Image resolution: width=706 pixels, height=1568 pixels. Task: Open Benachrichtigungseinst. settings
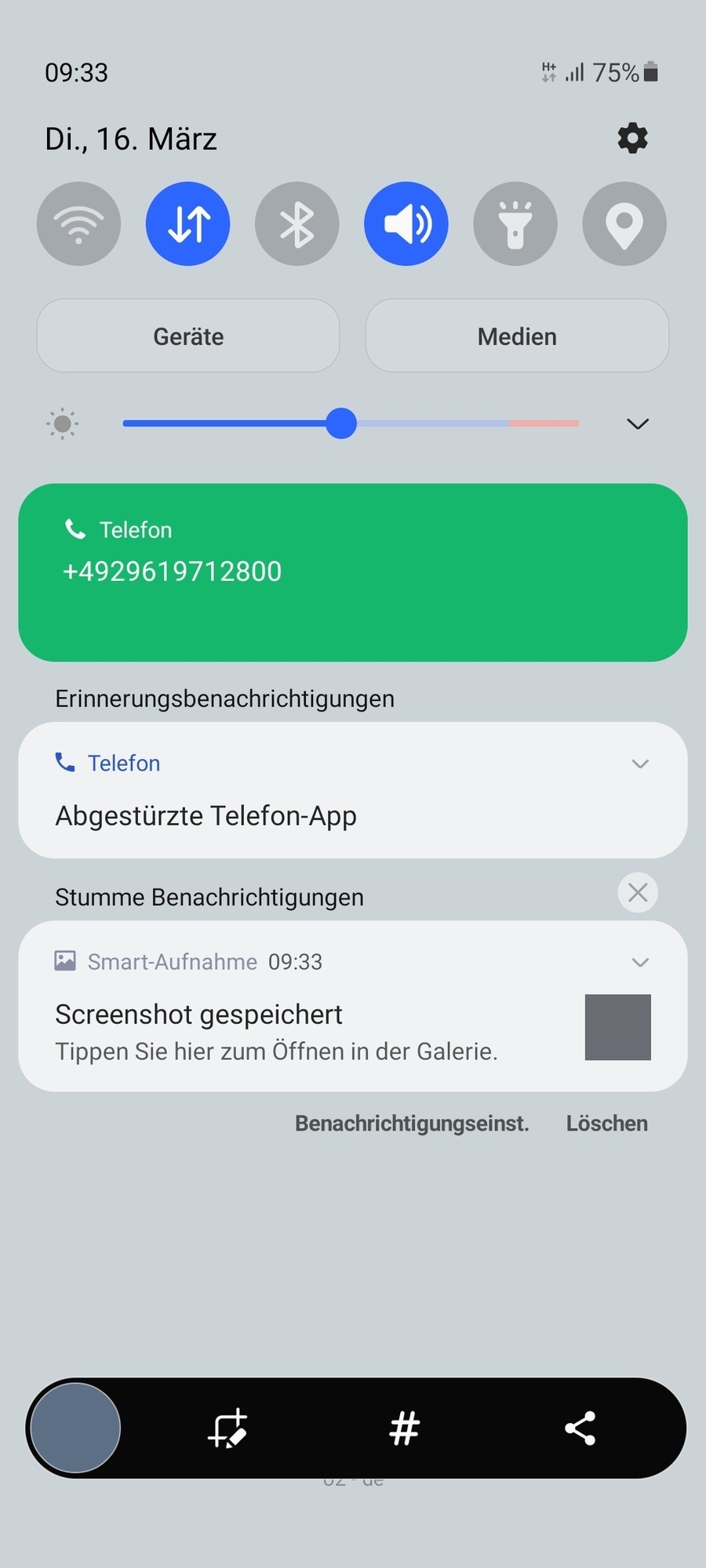[412, 1123]
